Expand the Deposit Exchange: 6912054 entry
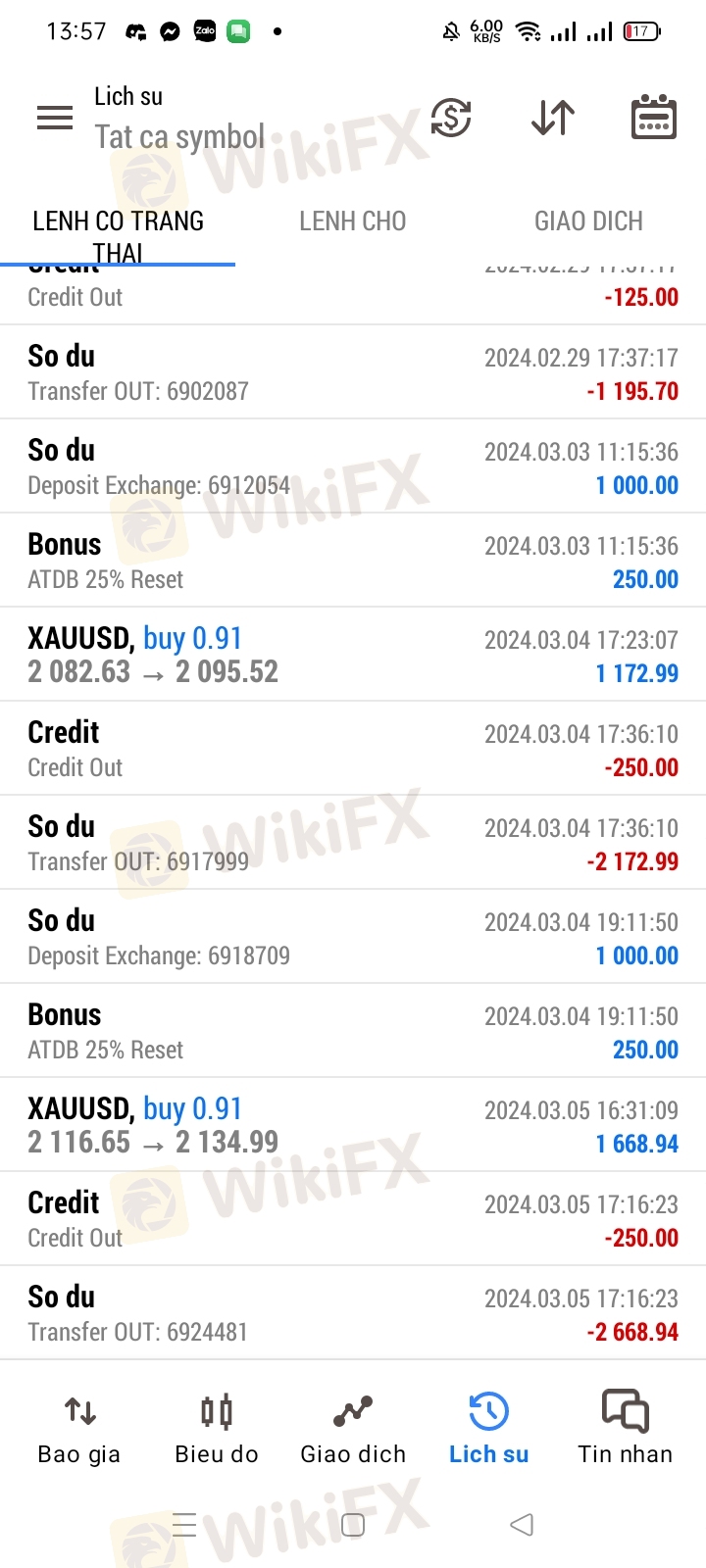The height and width of the screenshot is (1568, 706). 353,466
